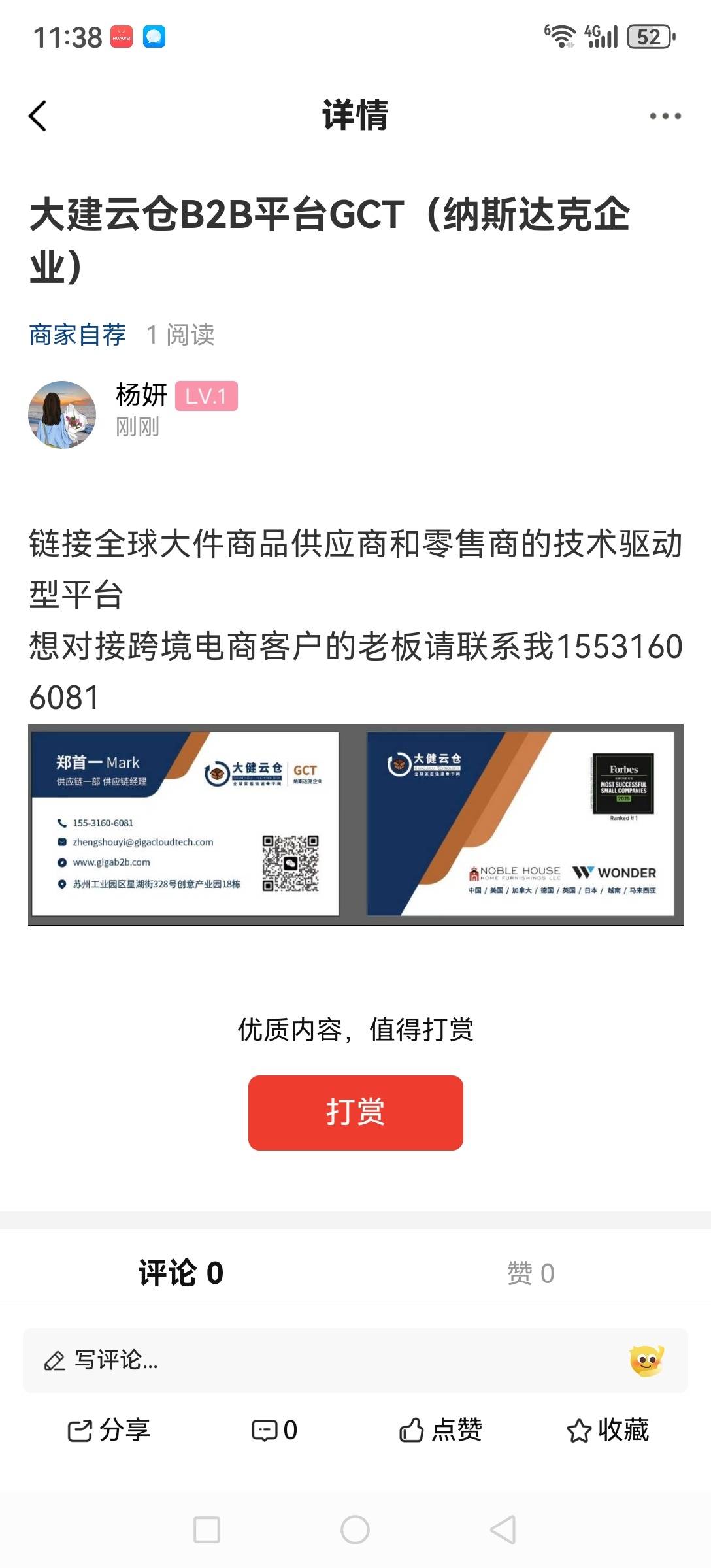Screen dimensions: 711x1568
Task: Share this post via 分享
Action: (109, 1429)
